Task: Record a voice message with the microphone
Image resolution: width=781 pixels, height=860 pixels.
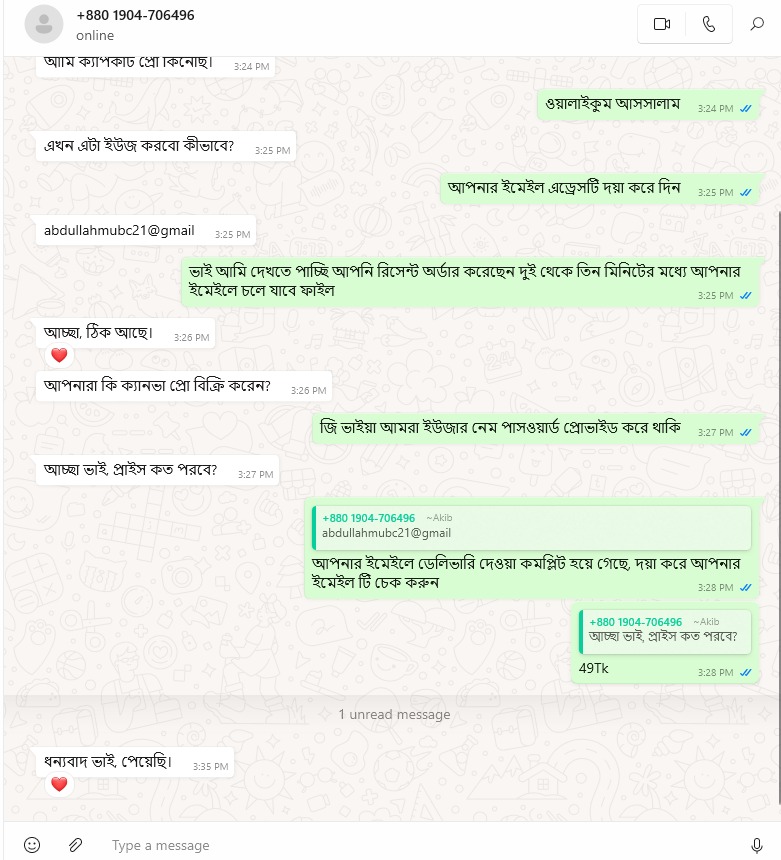Action: 756,845
